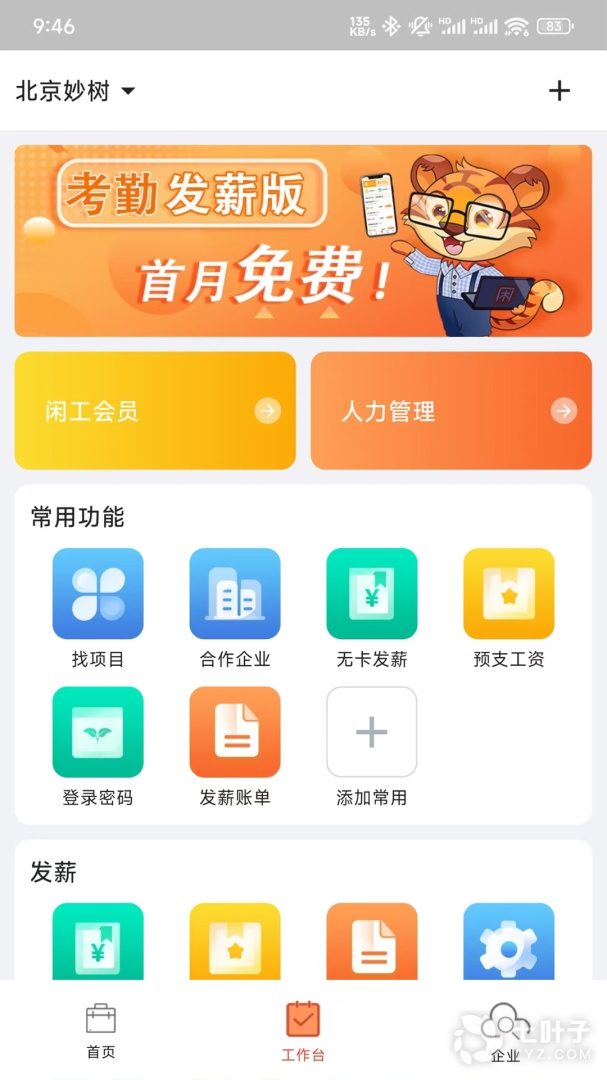Tap the plus icon in the header

tap(559, 91)
